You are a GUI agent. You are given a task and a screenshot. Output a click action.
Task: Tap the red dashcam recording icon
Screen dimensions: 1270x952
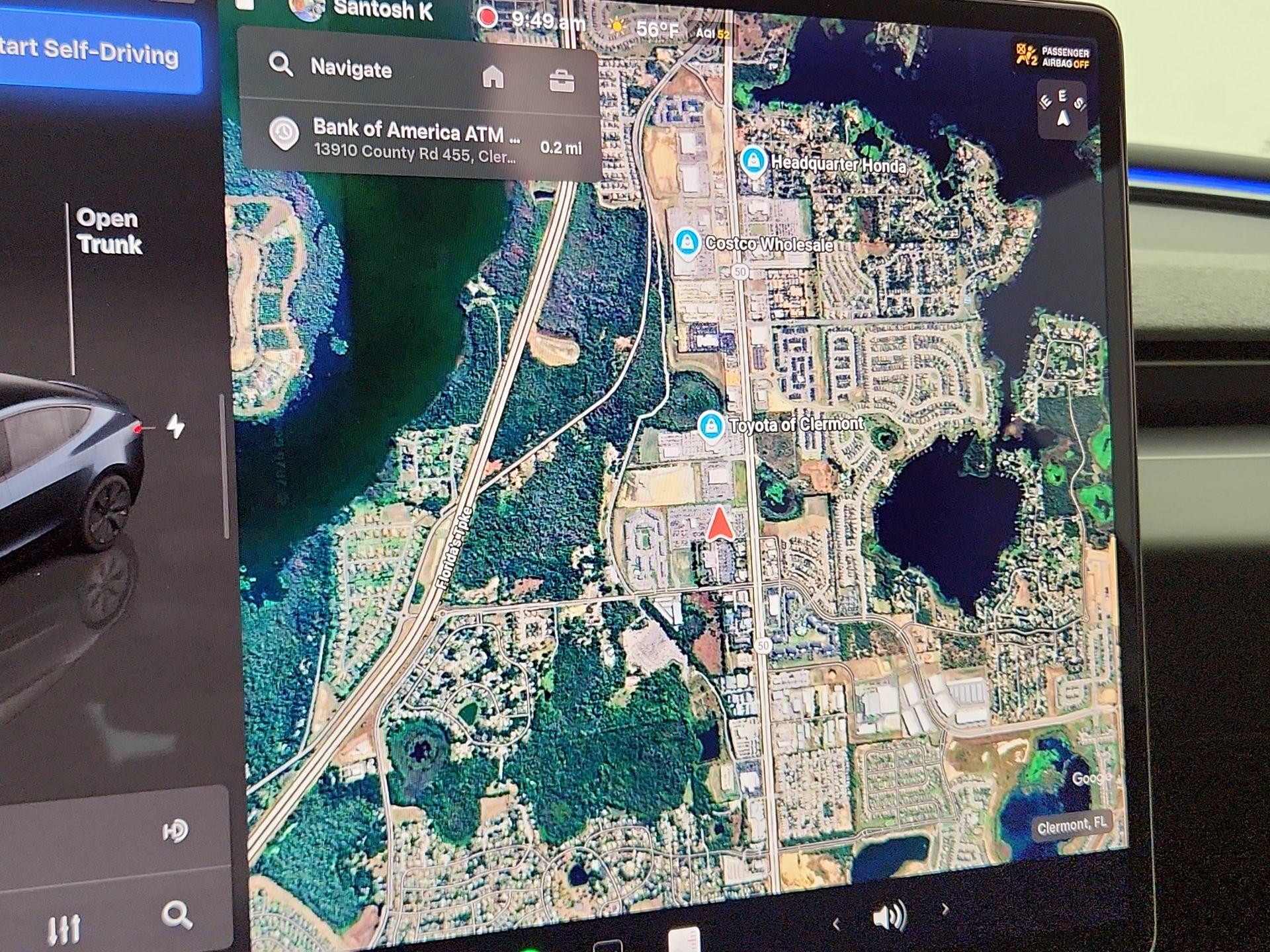click(x=487, y=17)
